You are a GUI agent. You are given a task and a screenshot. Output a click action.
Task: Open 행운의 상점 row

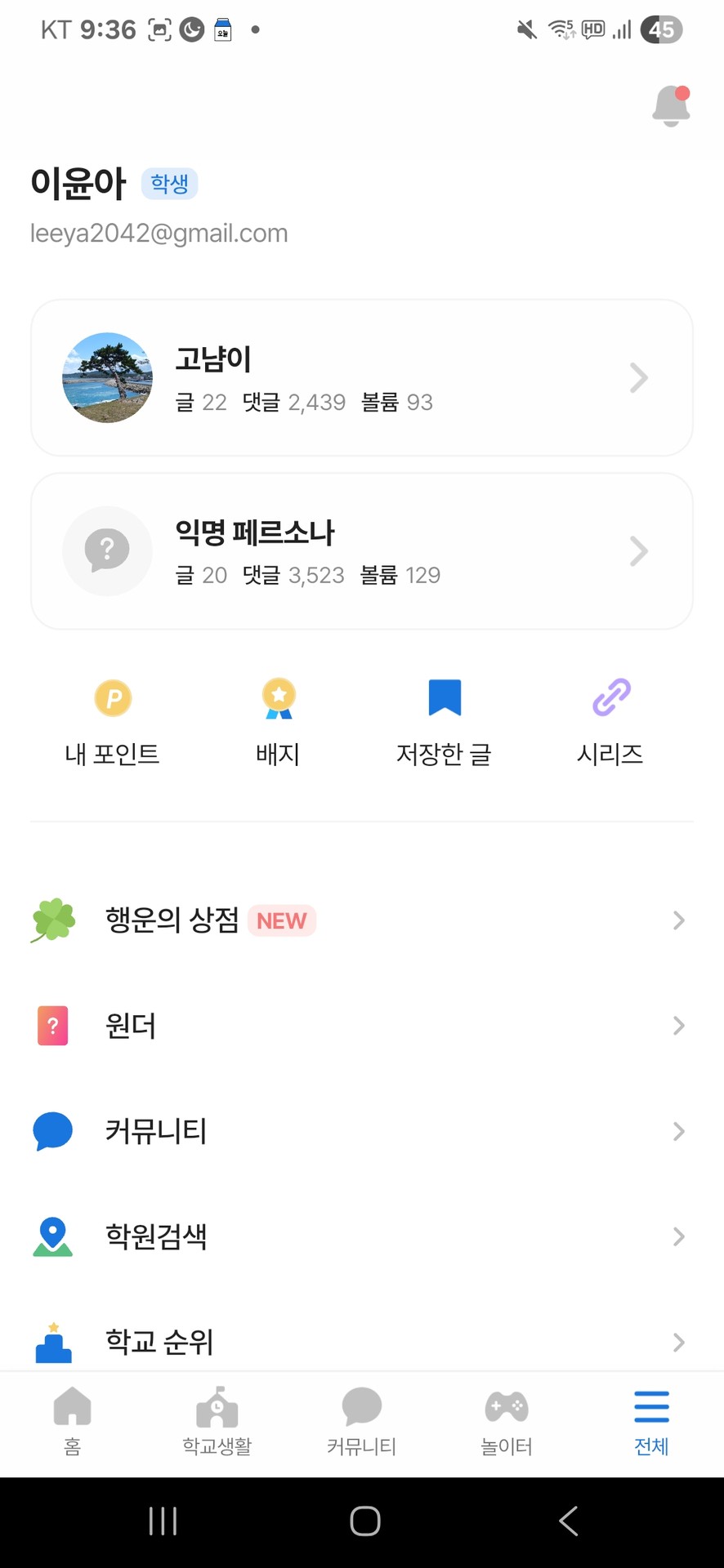(x=361, y=920)
